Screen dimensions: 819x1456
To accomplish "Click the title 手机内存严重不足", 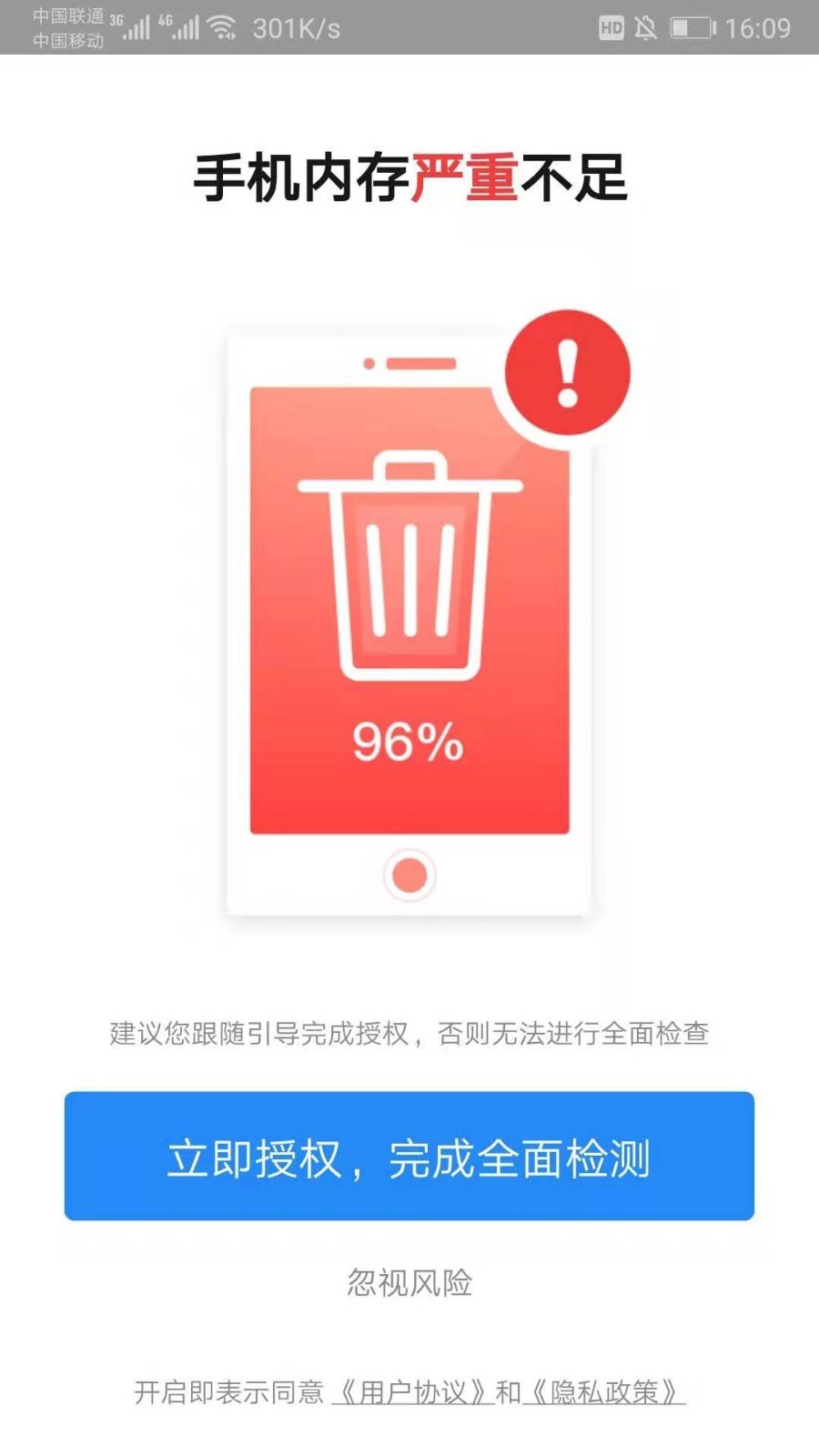I will tap(409, 175).
